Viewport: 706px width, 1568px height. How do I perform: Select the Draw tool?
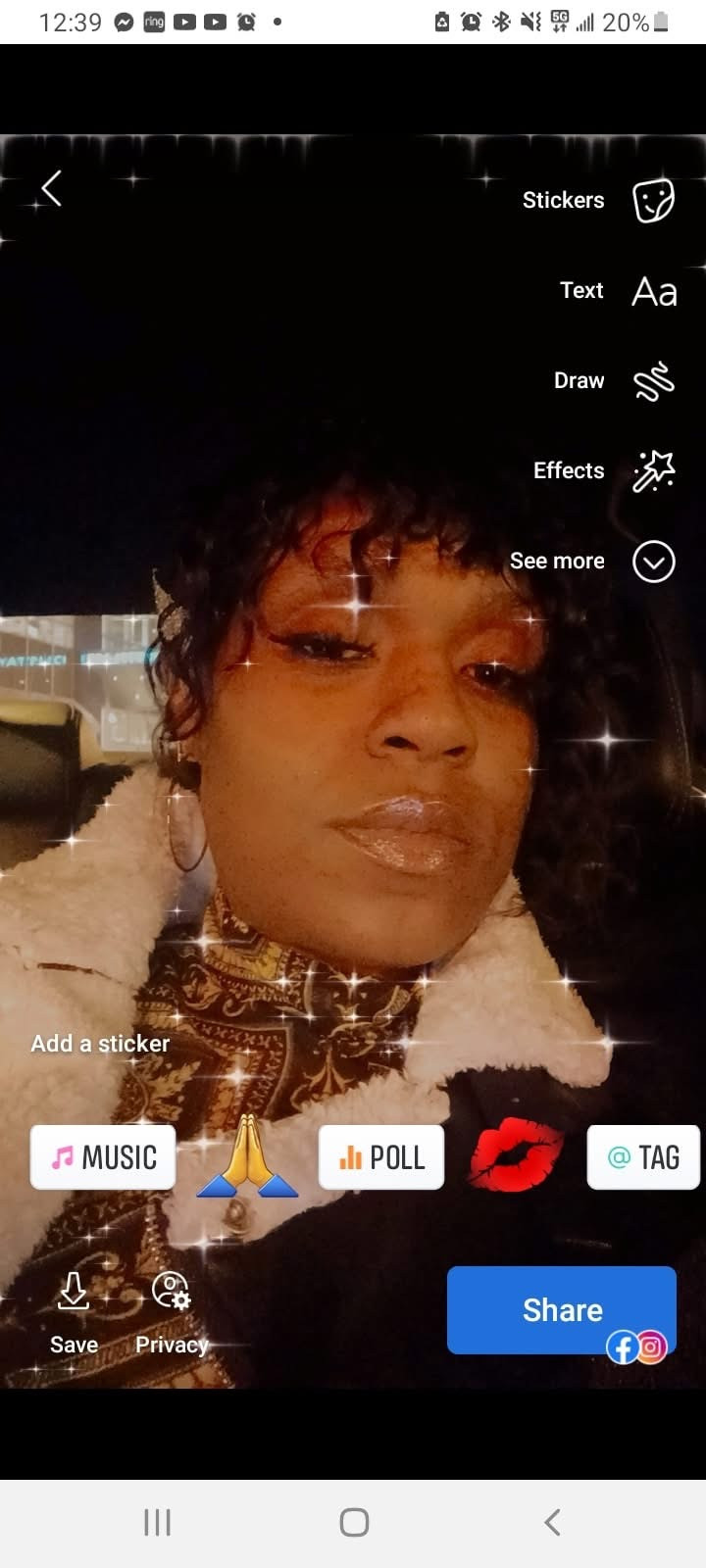click(x=654, y=381)
